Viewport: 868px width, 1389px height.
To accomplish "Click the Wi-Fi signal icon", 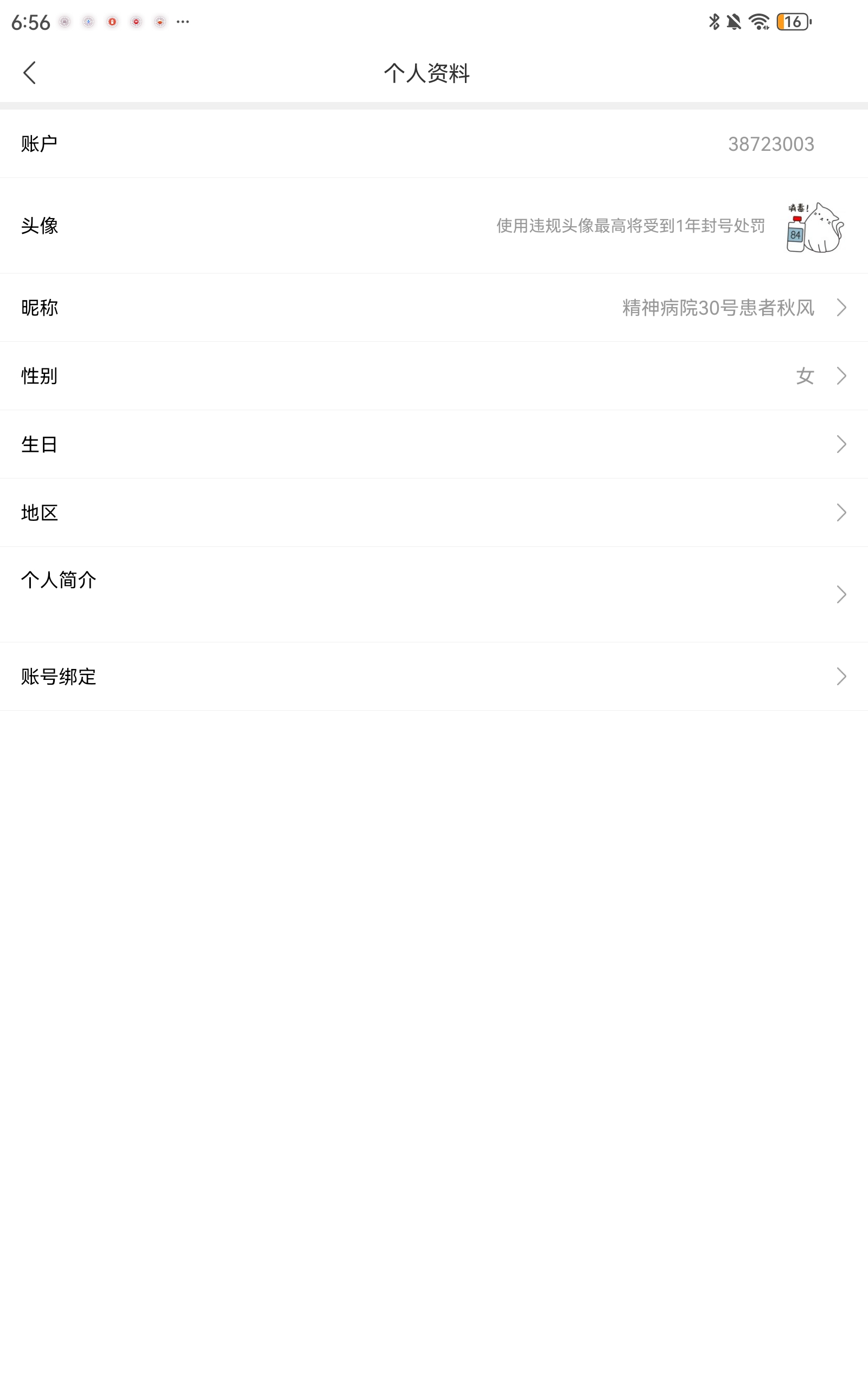I will 758,21.
